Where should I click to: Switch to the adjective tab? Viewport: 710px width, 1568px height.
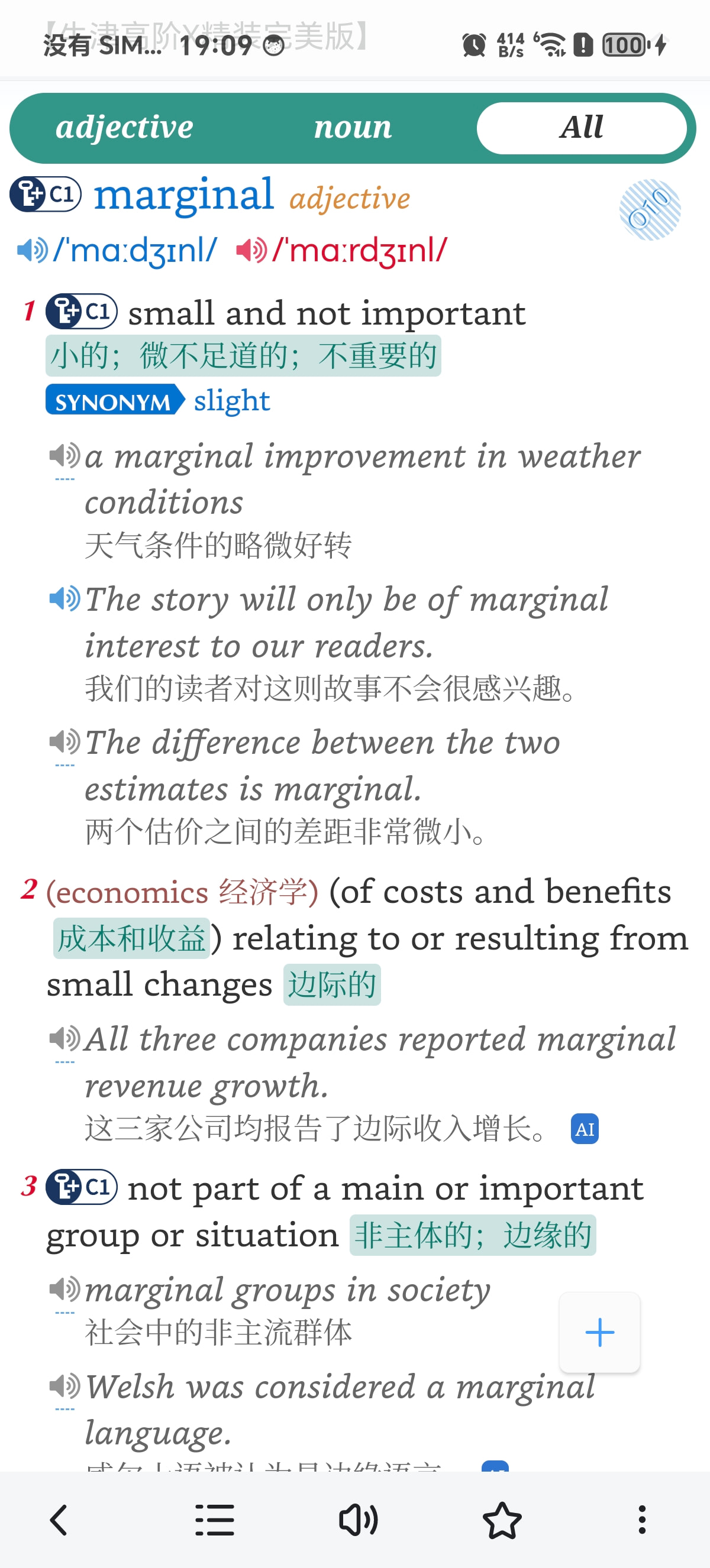tap(124, 128)
